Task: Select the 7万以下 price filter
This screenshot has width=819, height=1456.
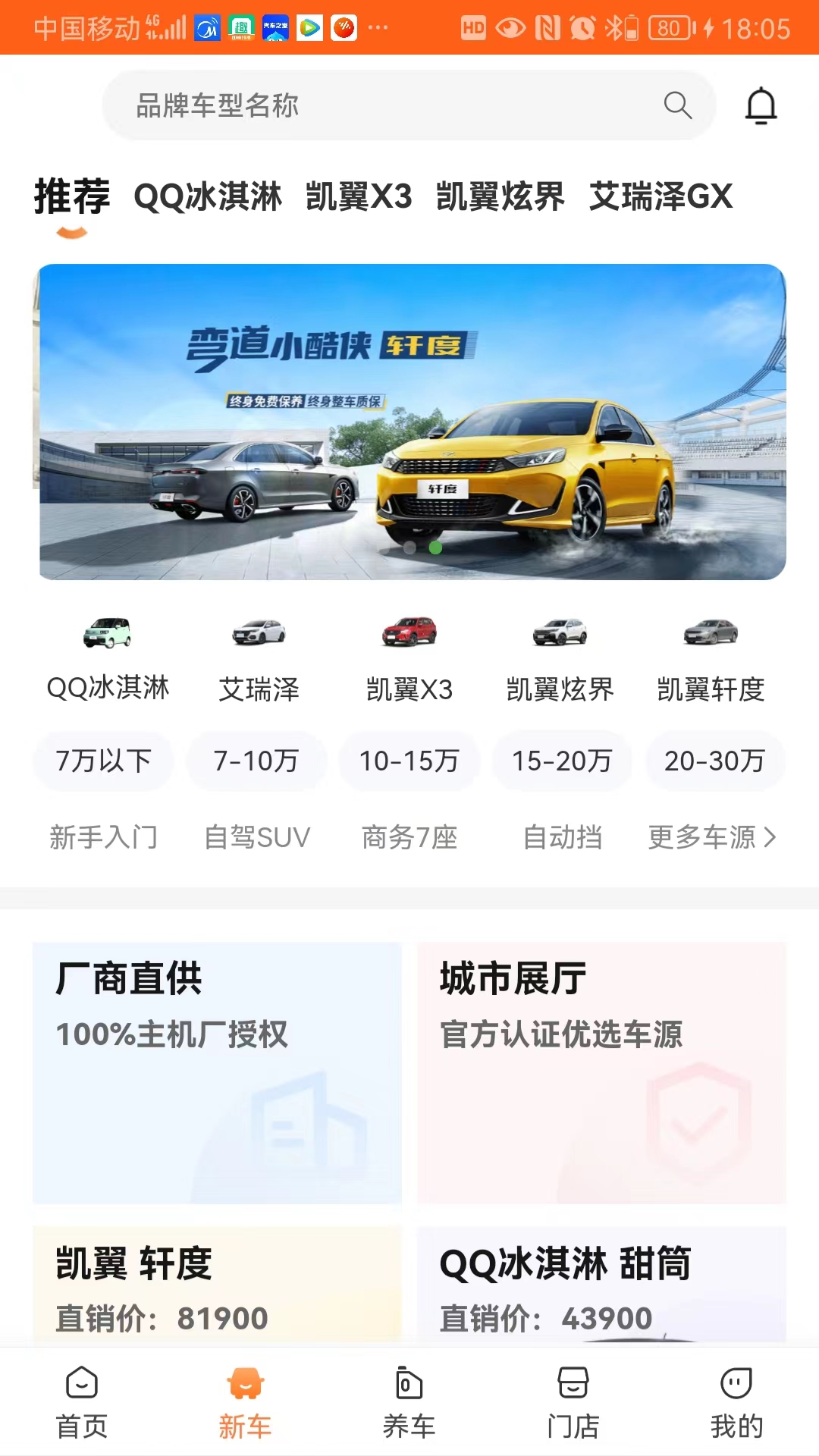Action: [x=102, y=761]
